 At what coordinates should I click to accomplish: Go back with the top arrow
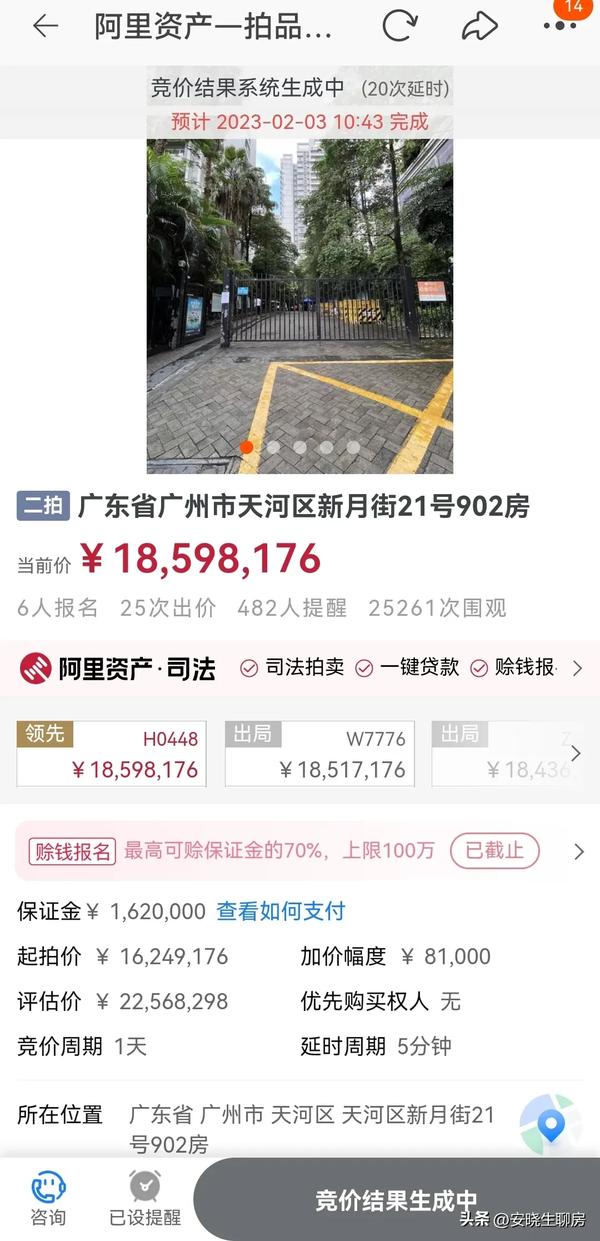click(45, 27)
